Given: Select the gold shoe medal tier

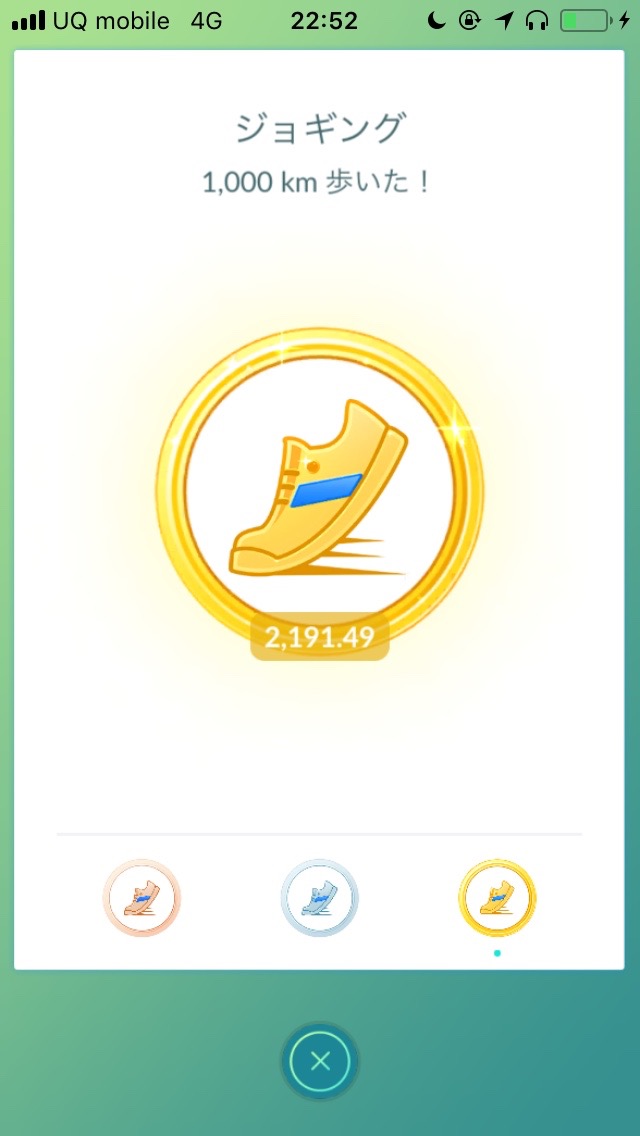Looking at the screenshot, I should (x=497, y=898).
